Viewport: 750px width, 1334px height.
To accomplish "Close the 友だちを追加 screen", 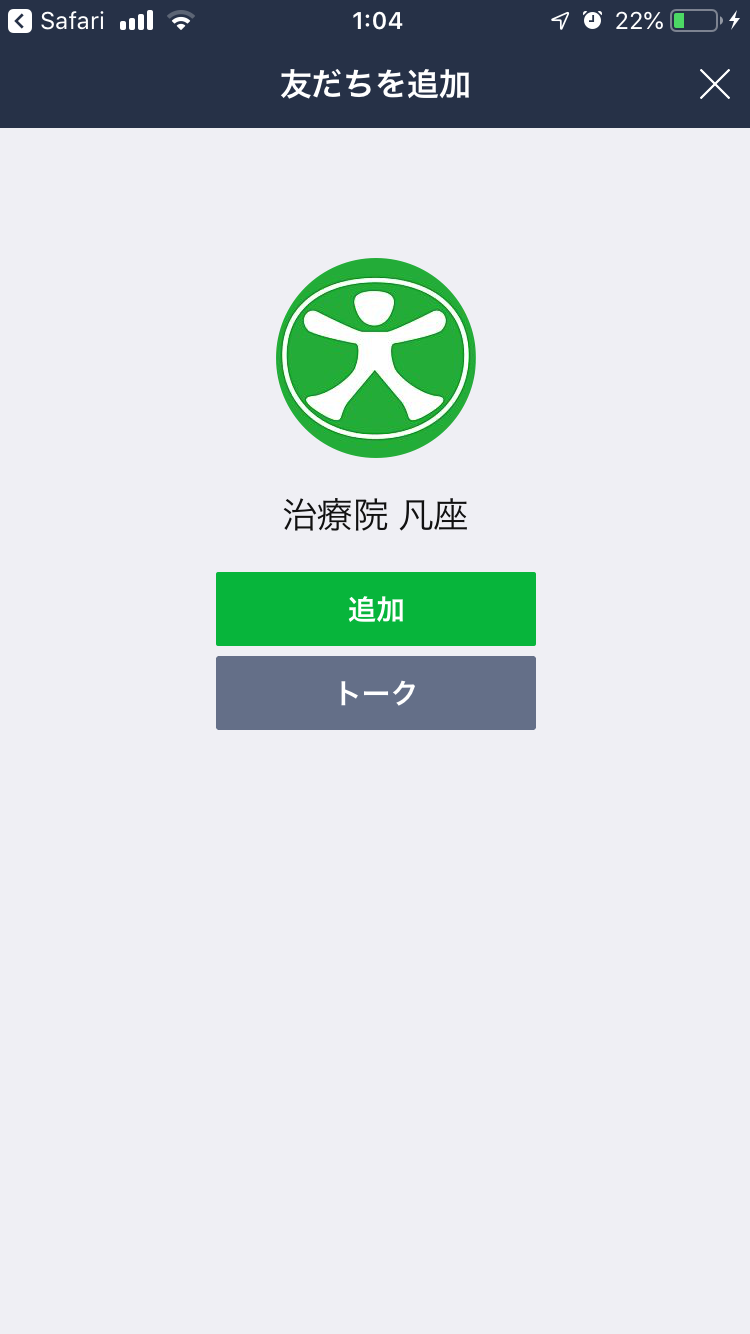I will 715,84.
